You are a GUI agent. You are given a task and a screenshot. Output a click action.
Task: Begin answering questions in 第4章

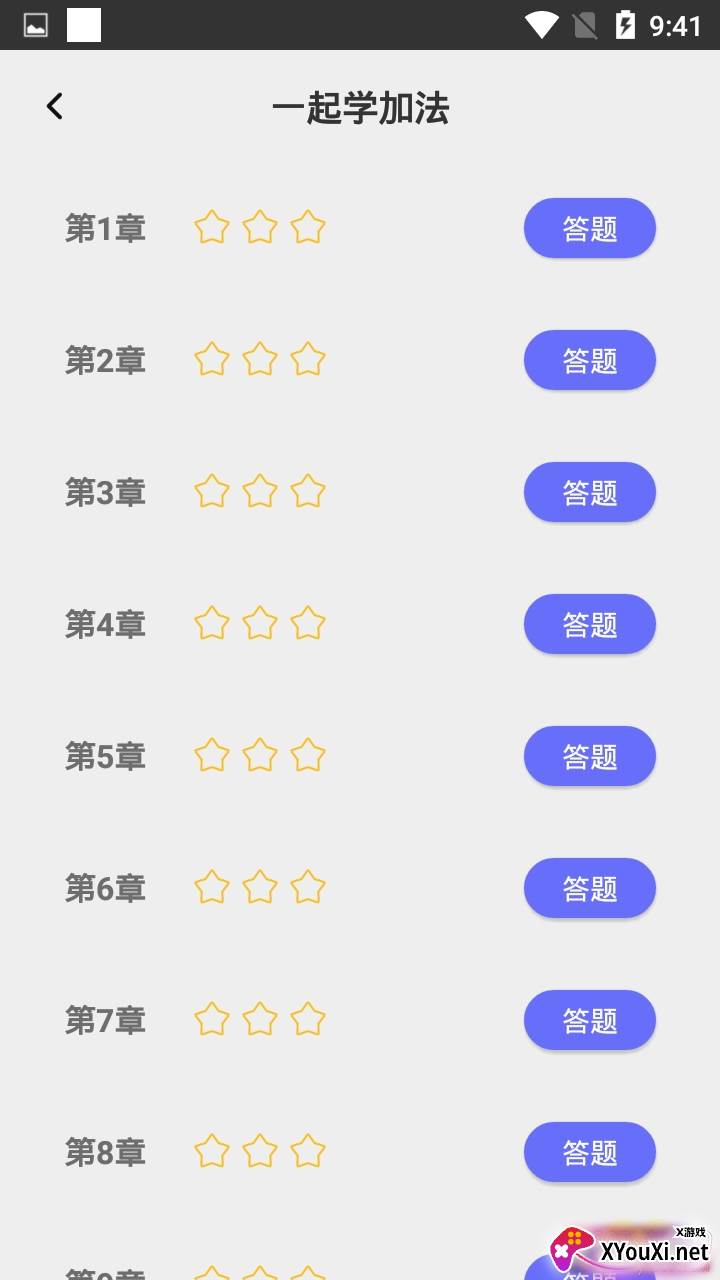point(589,625)
